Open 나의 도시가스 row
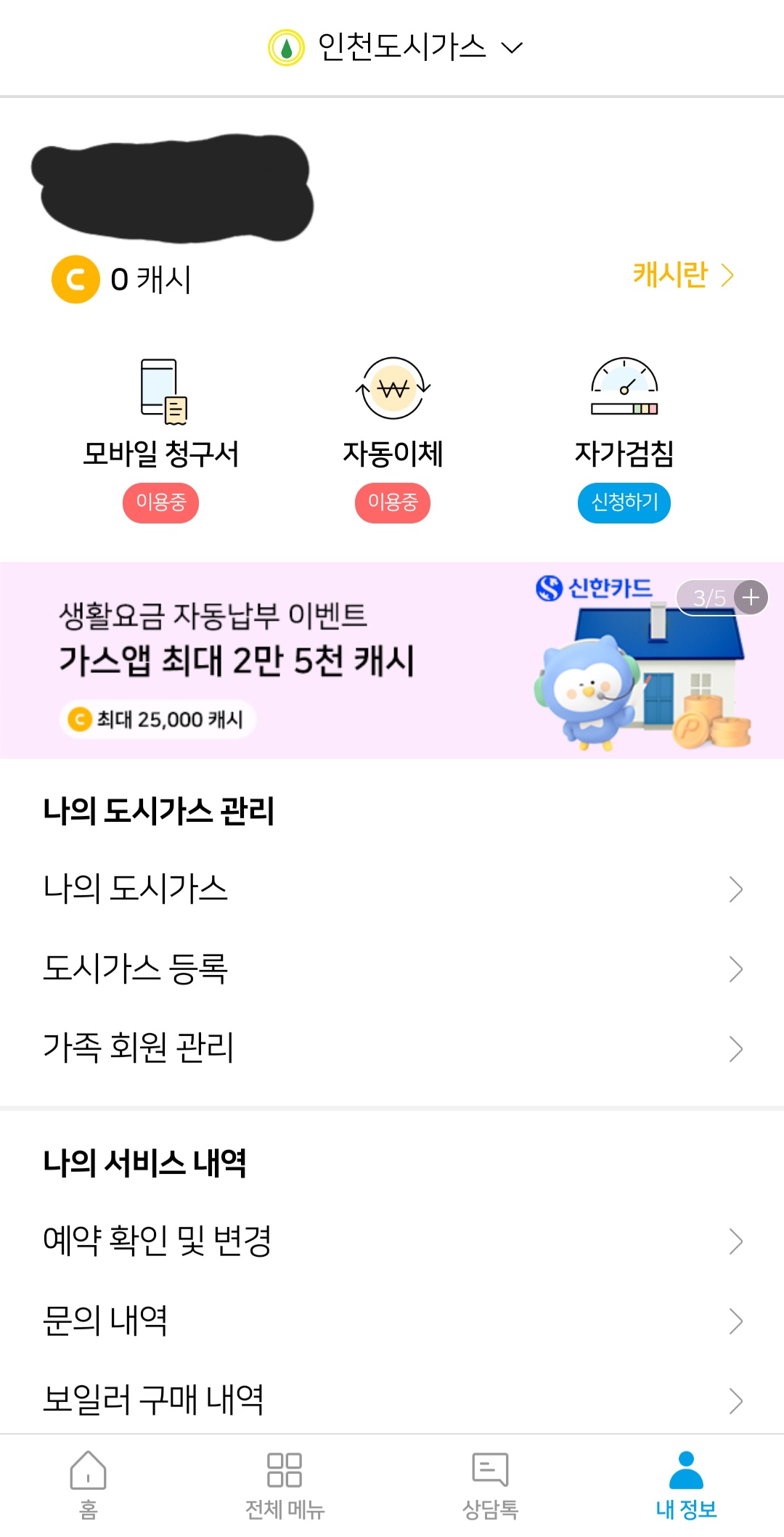This screenshot has width=784, height=1537. pos(392,889)
